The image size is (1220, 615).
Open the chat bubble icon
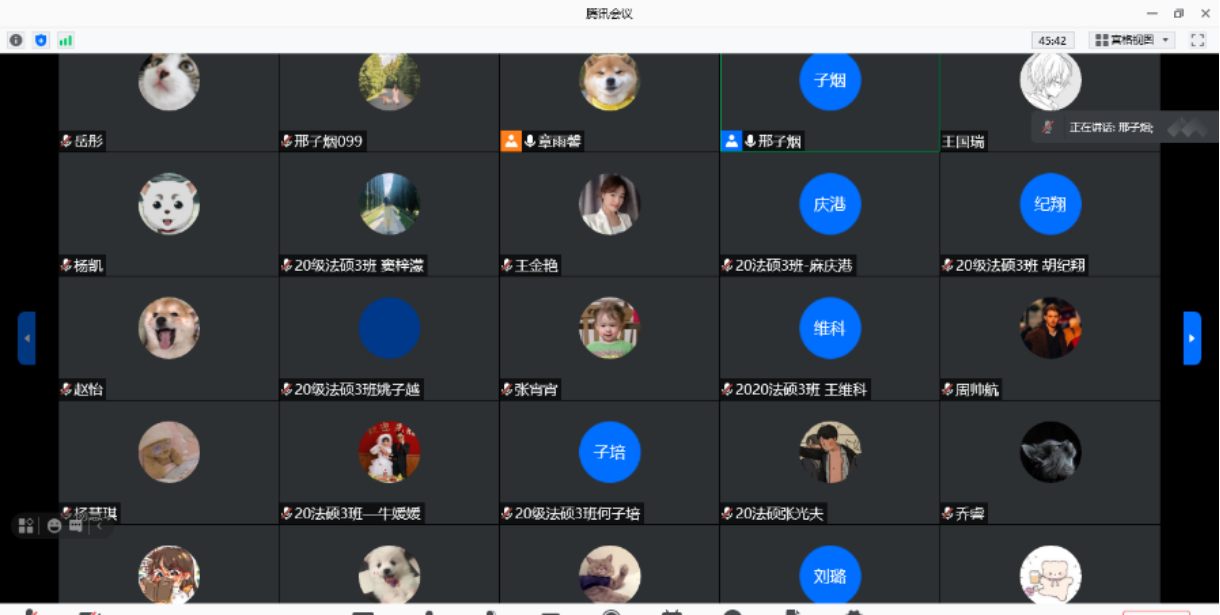point(76,526)
